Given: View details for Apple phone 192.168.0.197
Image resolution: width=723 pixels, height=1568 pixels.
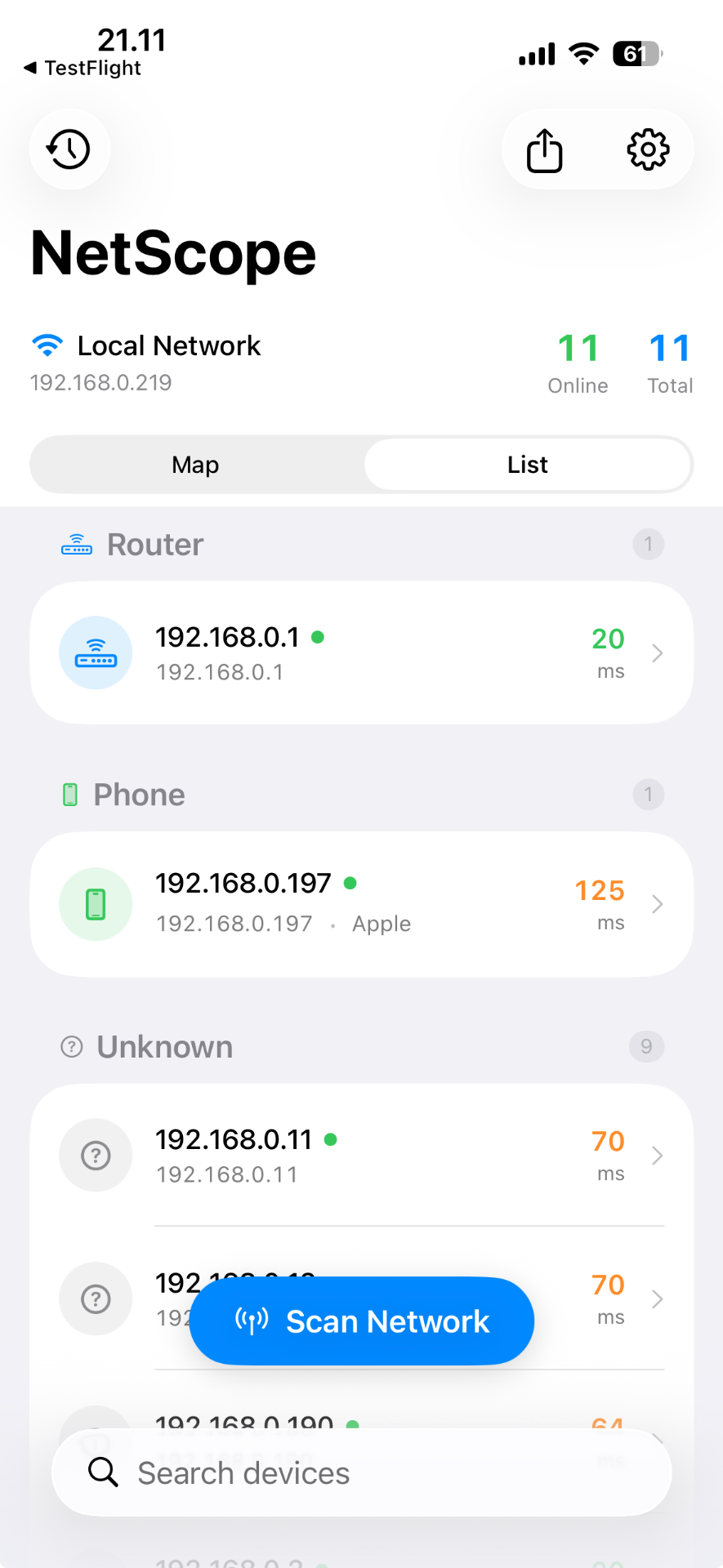Looking at the screenshot, I should click(361, 904).
